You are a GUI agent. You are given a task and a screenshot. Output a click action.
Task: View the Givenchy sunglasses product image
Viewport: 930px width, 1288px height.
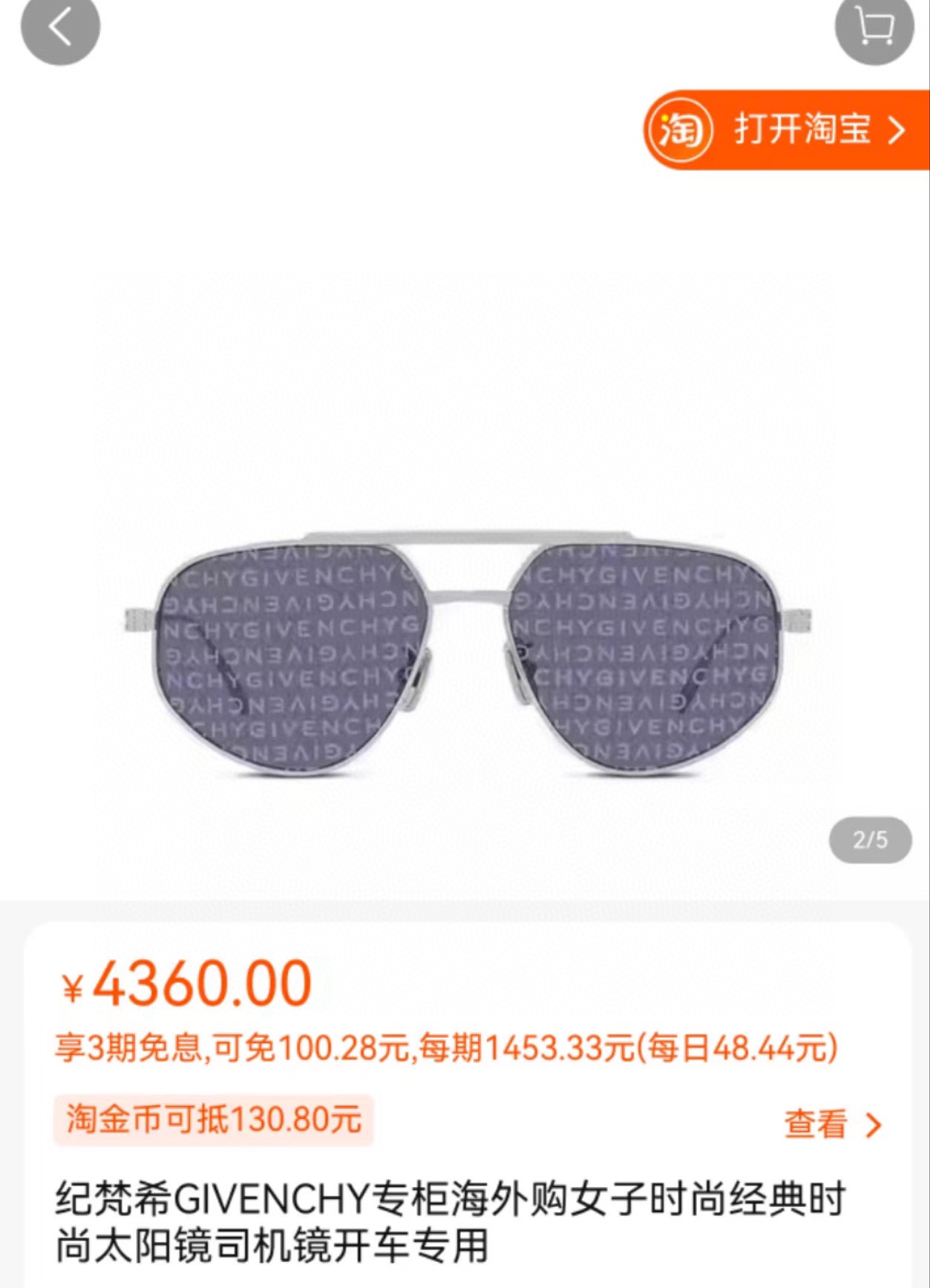[x=465, y=653]
